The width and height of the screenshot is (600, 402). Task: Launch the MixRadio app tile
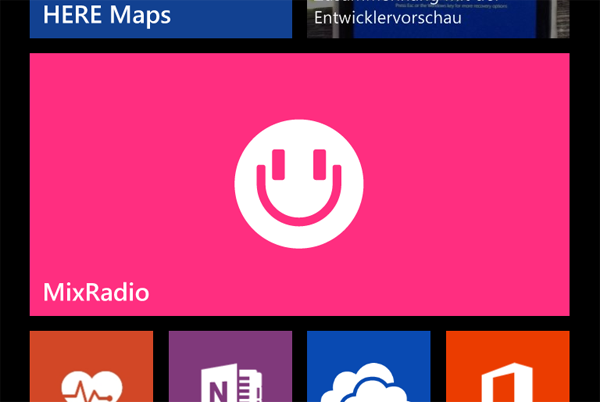tap(299, 184)
